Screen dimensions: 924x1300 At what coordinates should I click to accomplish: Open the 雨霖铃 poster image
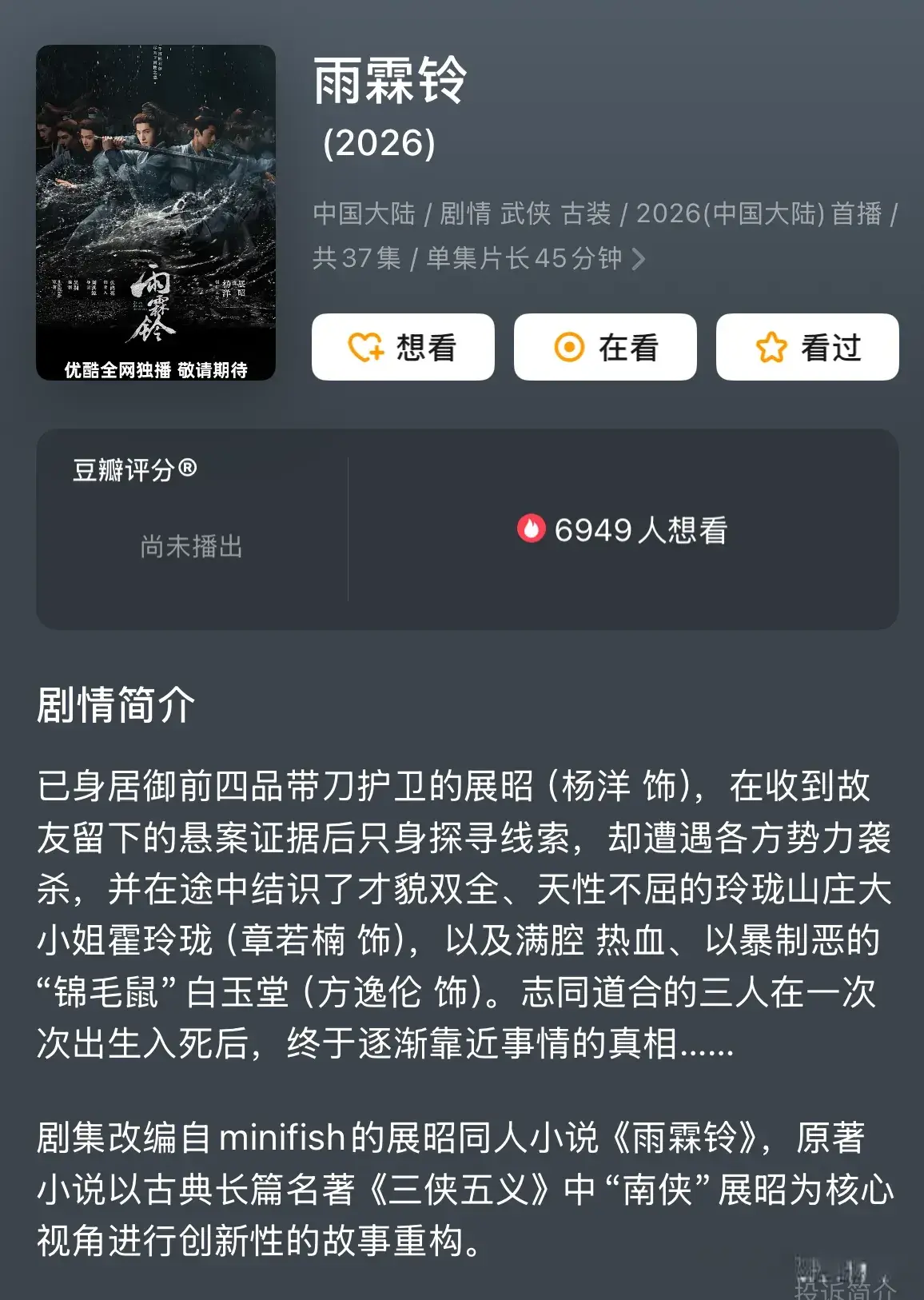click(156, 212)
